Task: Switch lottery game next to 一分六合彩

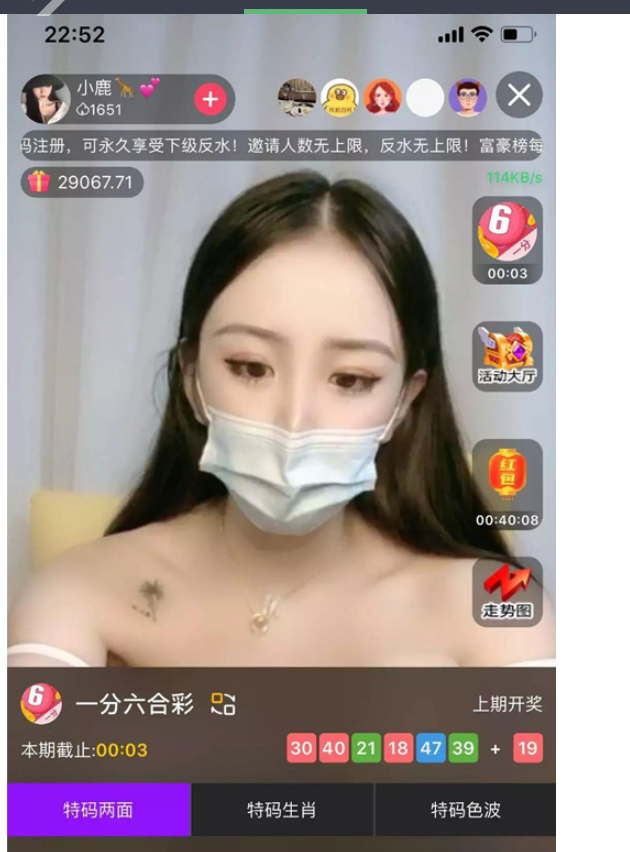Action: coord(223,704)
